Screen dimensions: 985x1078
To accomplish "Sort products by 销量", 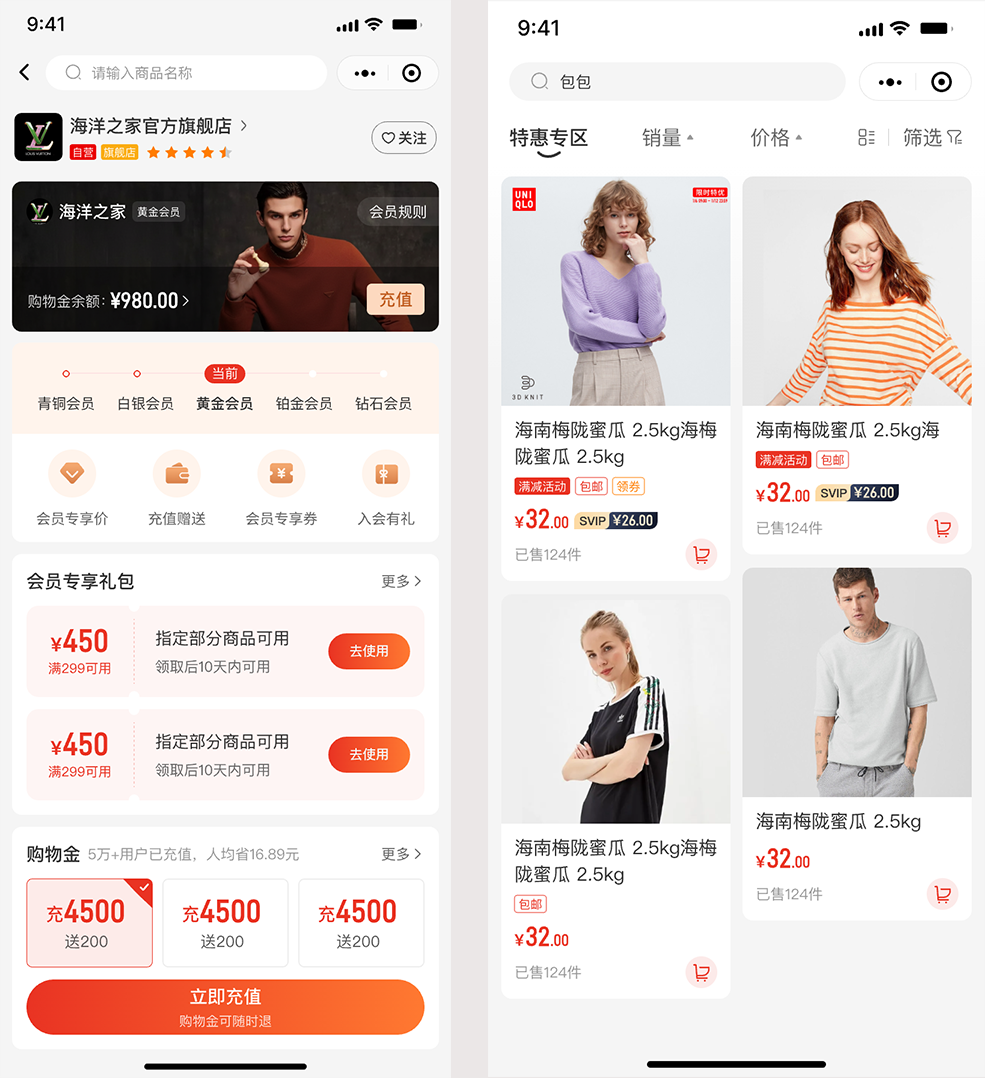I will click(x=667, y=138).
